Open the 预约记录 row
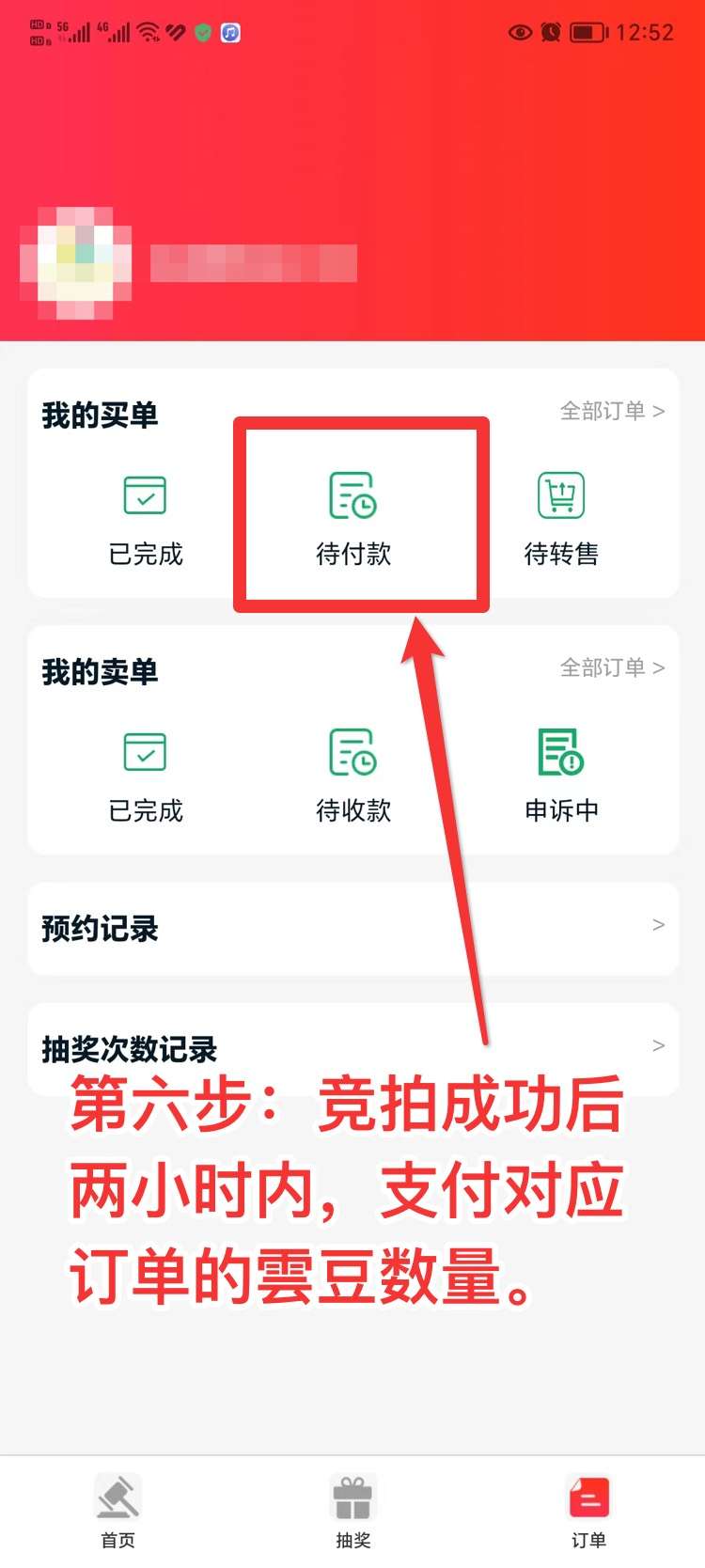 [352, 929]
